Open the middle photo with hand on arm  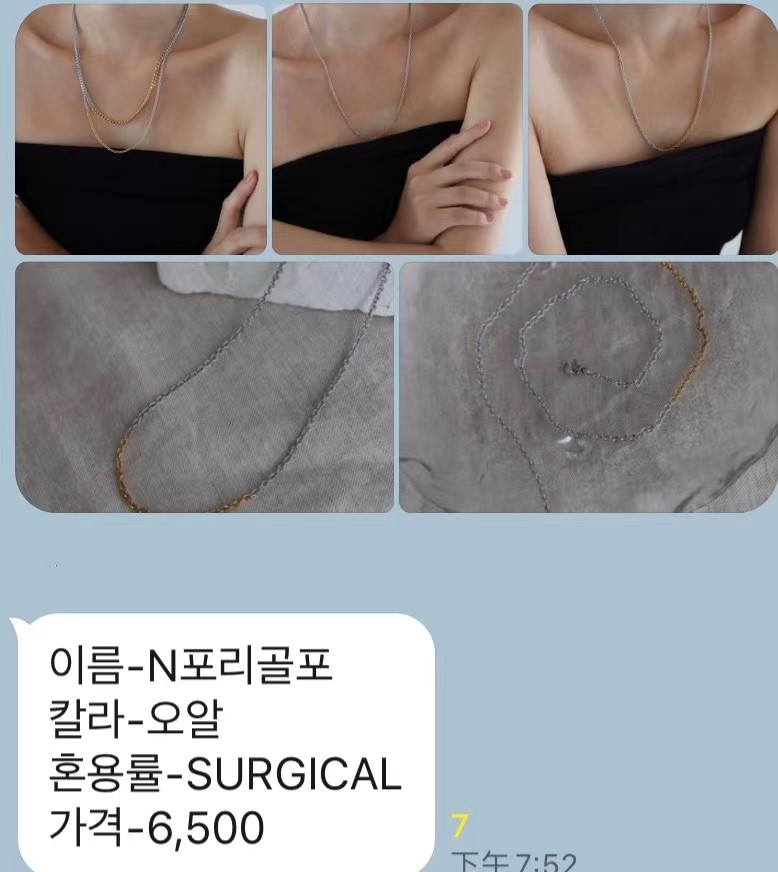(x=397, y=128)
